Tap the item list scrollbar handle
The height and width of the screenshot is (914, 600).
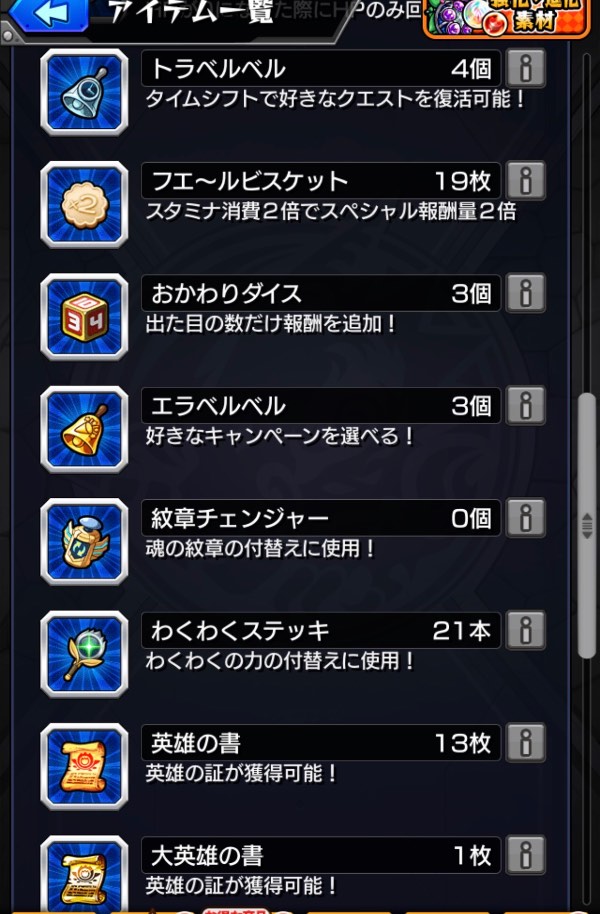(x=587, y=525)
